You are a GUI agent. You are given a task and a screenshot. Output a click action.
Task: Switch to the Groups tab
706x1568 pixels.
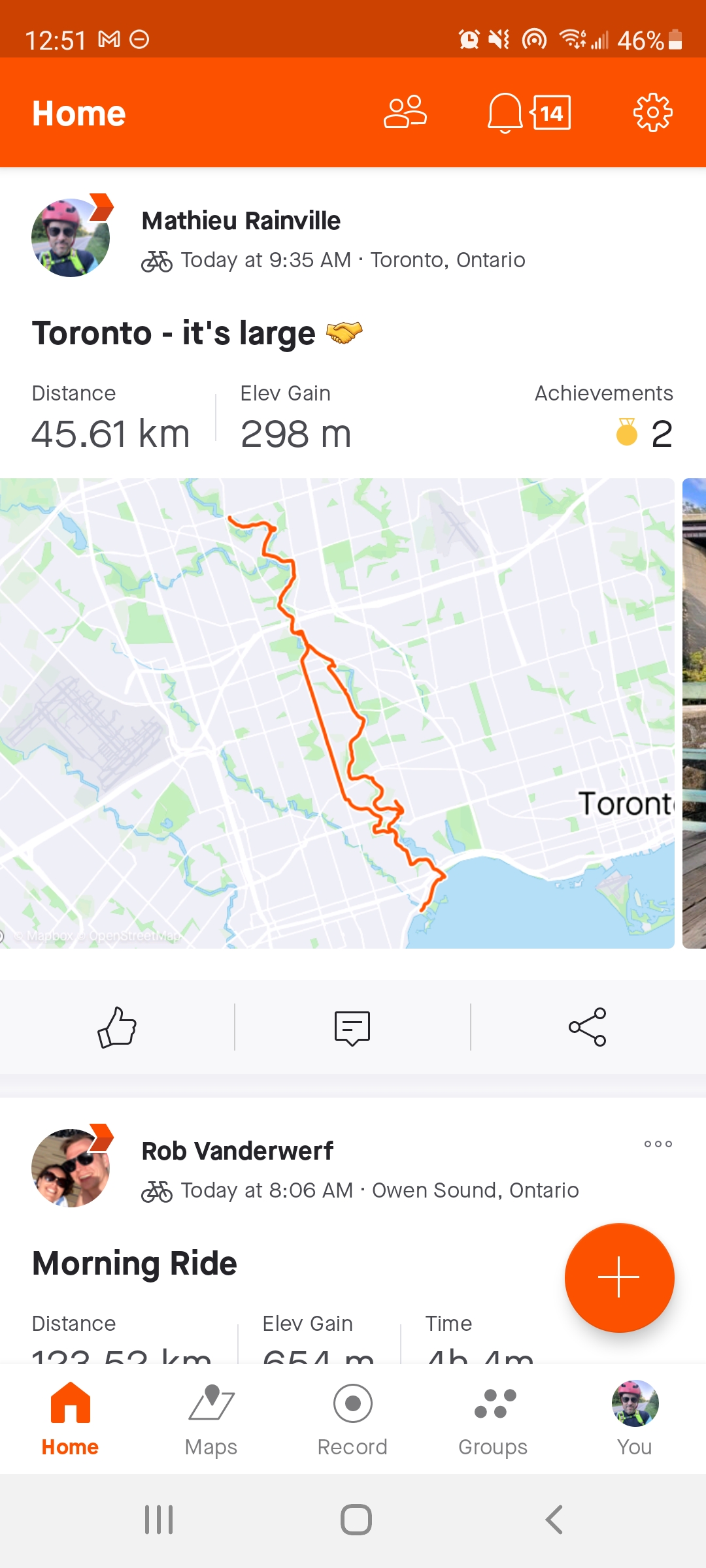(x=494, y=1419)
